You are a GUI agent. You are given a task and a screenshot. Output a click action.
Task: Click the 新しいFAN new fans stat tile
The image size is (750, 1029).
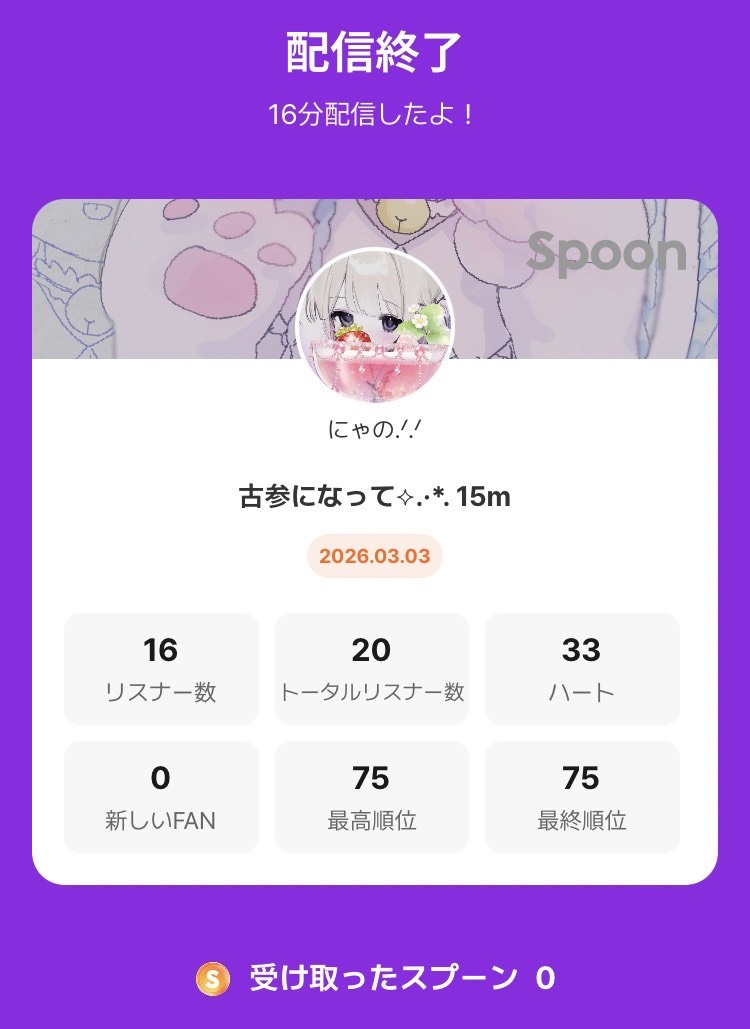pyautogui.click(x=161, y=795)
